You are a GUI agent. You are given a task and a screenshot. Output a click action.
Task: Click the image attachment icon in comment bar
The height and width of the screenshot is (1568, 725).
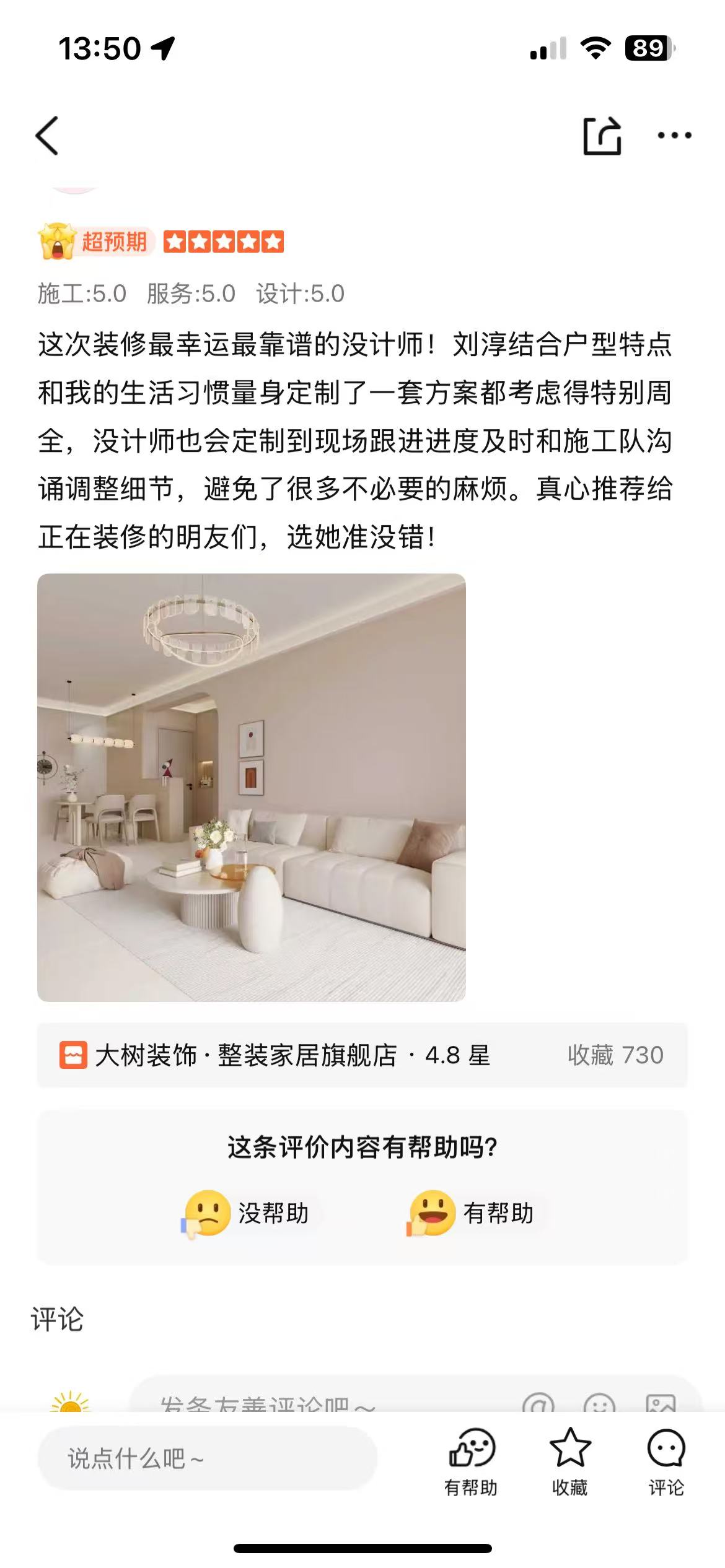point(661,1403)
